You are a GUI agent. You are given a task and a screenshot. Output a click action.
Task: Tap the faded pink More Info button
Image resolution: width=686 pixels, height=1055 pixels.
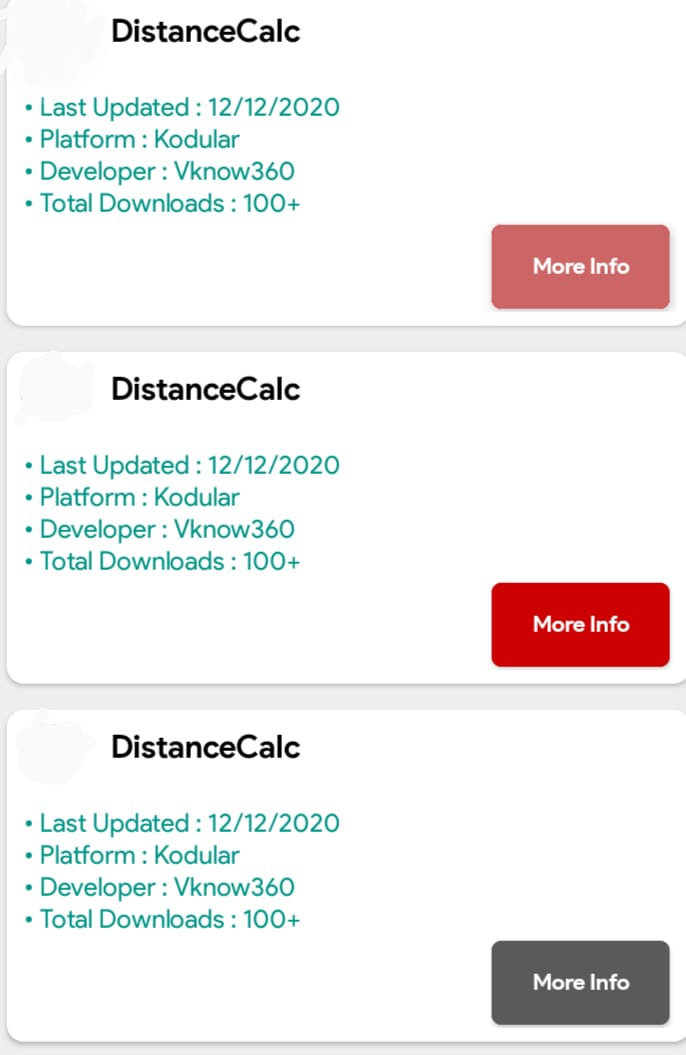click(x=580, y=266)
